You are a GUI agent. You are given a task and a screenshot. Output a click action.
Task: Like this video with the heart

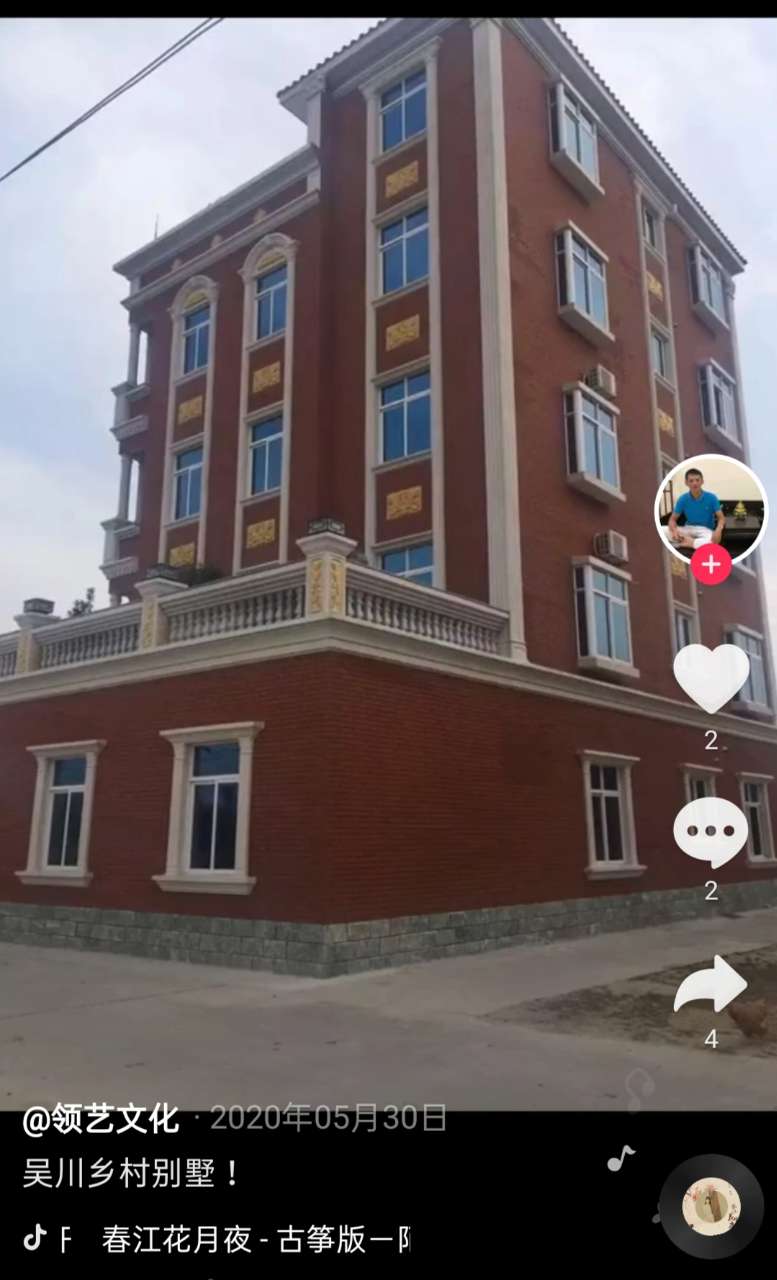point(711,678)
